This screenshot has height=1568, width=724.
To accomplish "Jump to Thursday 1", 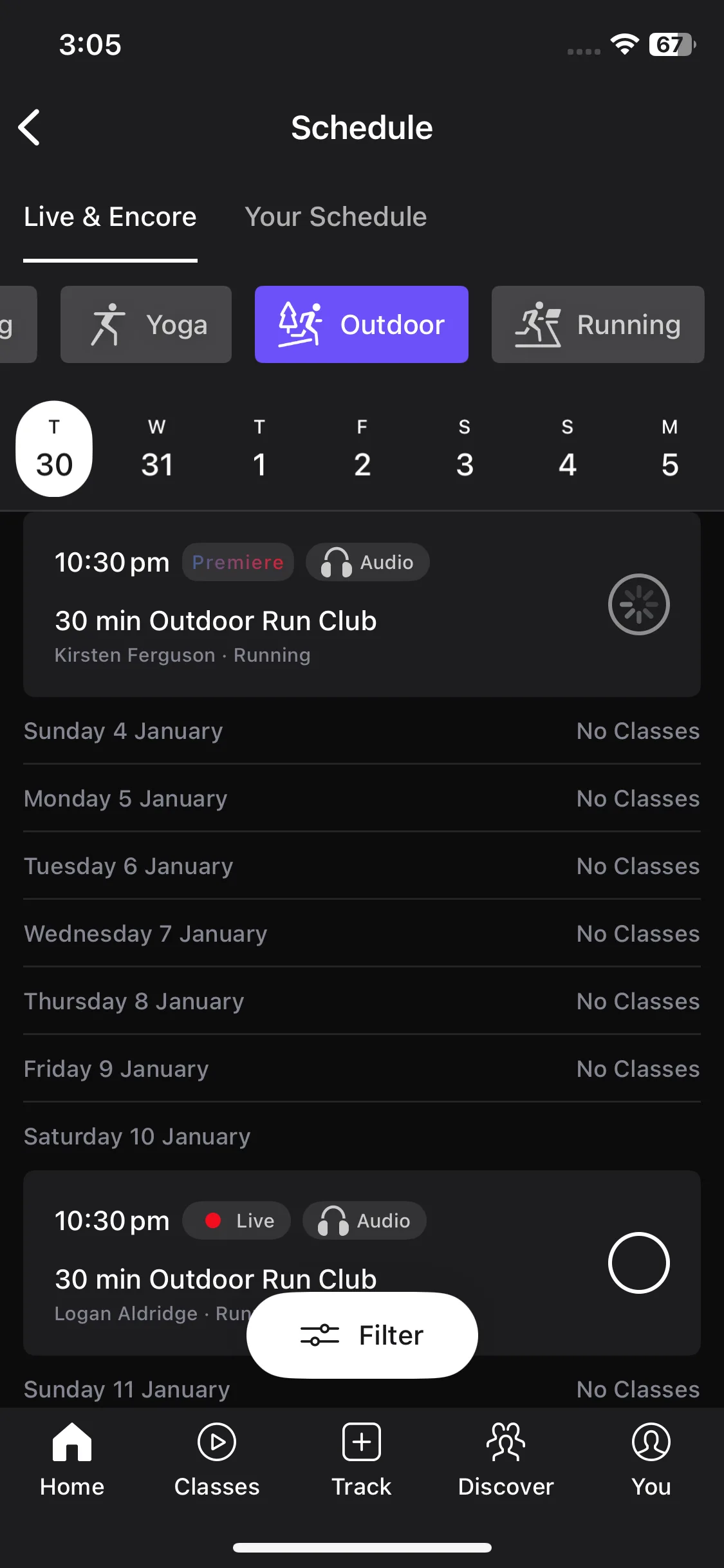I will click(259, 449).
